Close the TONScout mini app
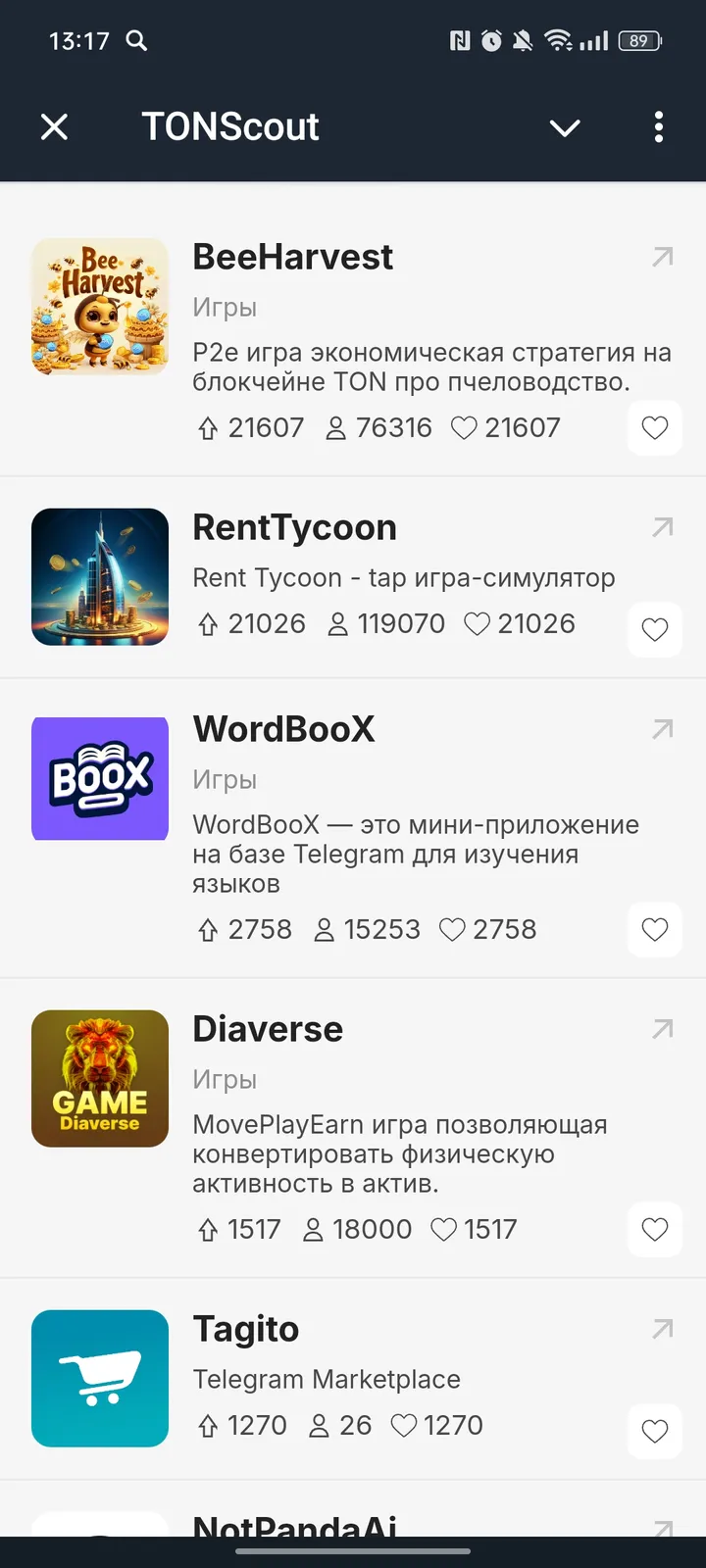706x1568 pixels. tap(54, 126)
